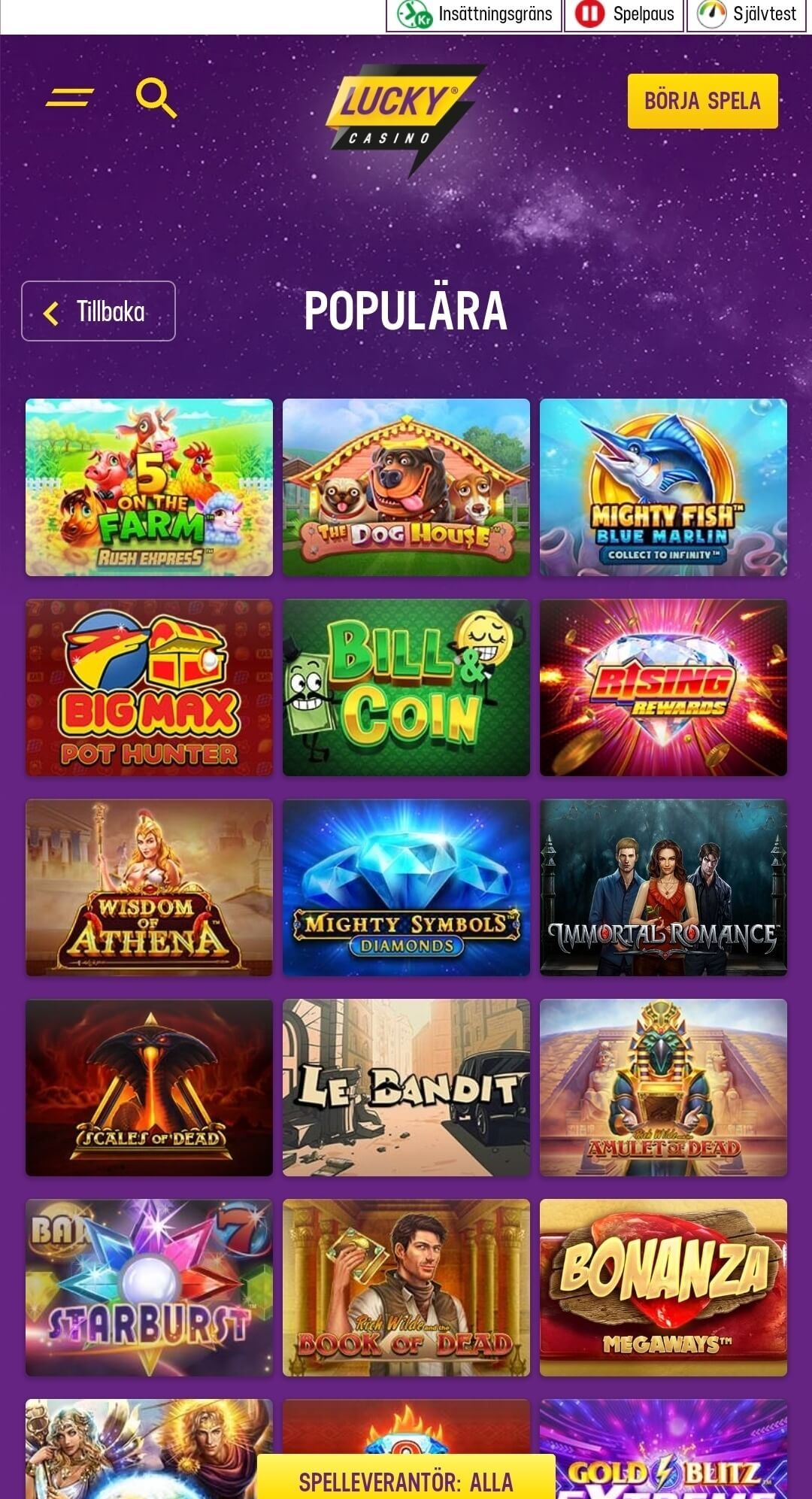The height and width of the screenshot is (1499, 812).
Task: Open Bonanza Megaways game
Action: click(663, 1288)
